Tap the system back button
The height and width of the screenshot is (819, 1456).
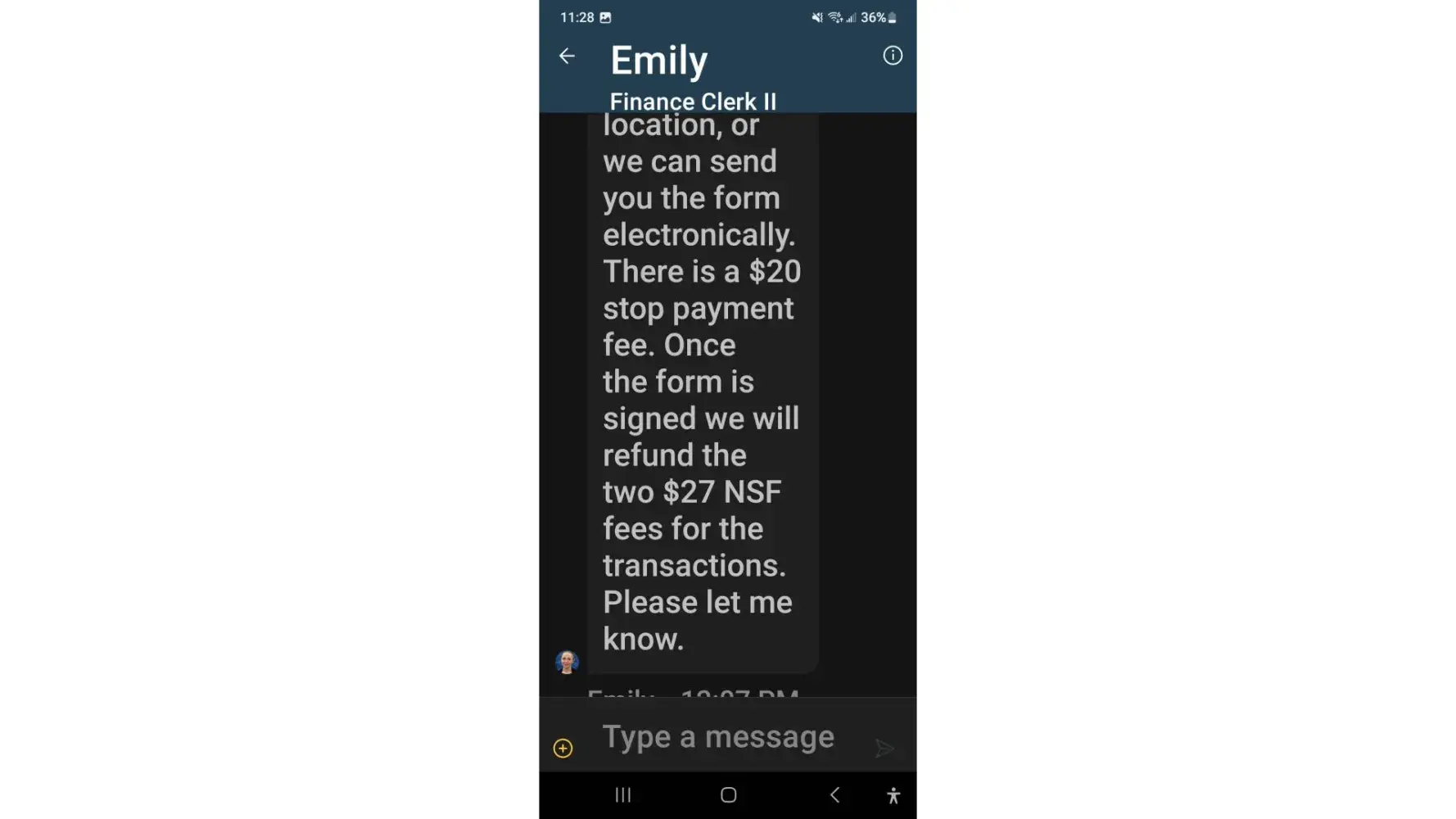click(834, 794)
